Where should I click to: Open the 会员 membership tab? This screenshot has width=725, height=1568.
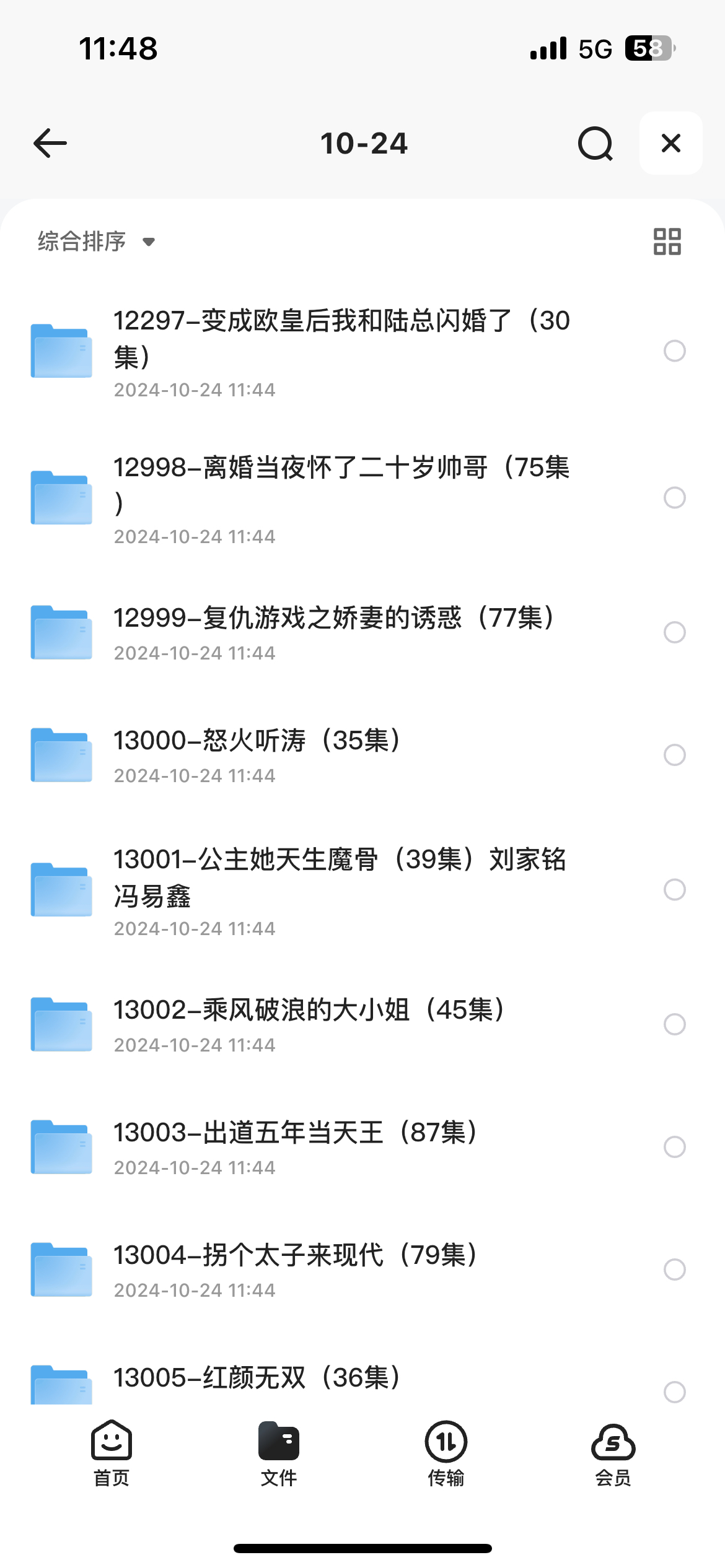[613, 1453]
